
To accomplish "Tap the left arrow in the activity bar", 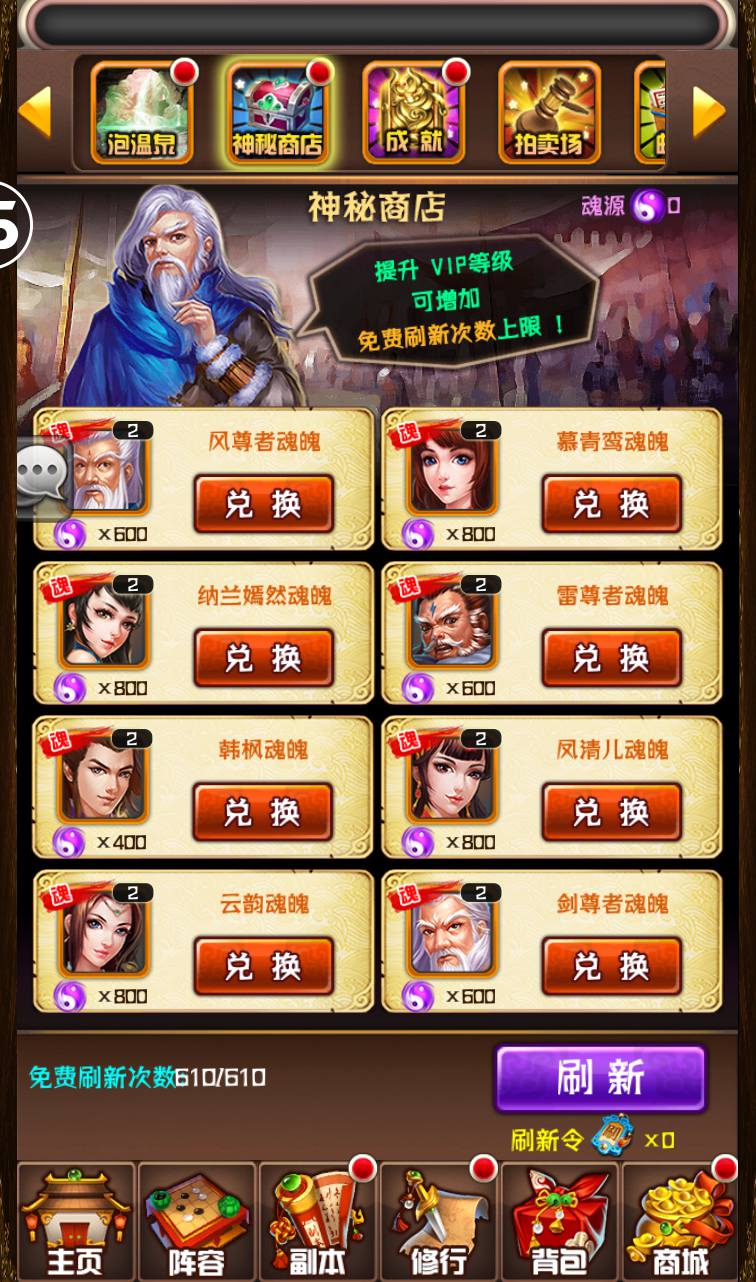I will coord(36,112).
